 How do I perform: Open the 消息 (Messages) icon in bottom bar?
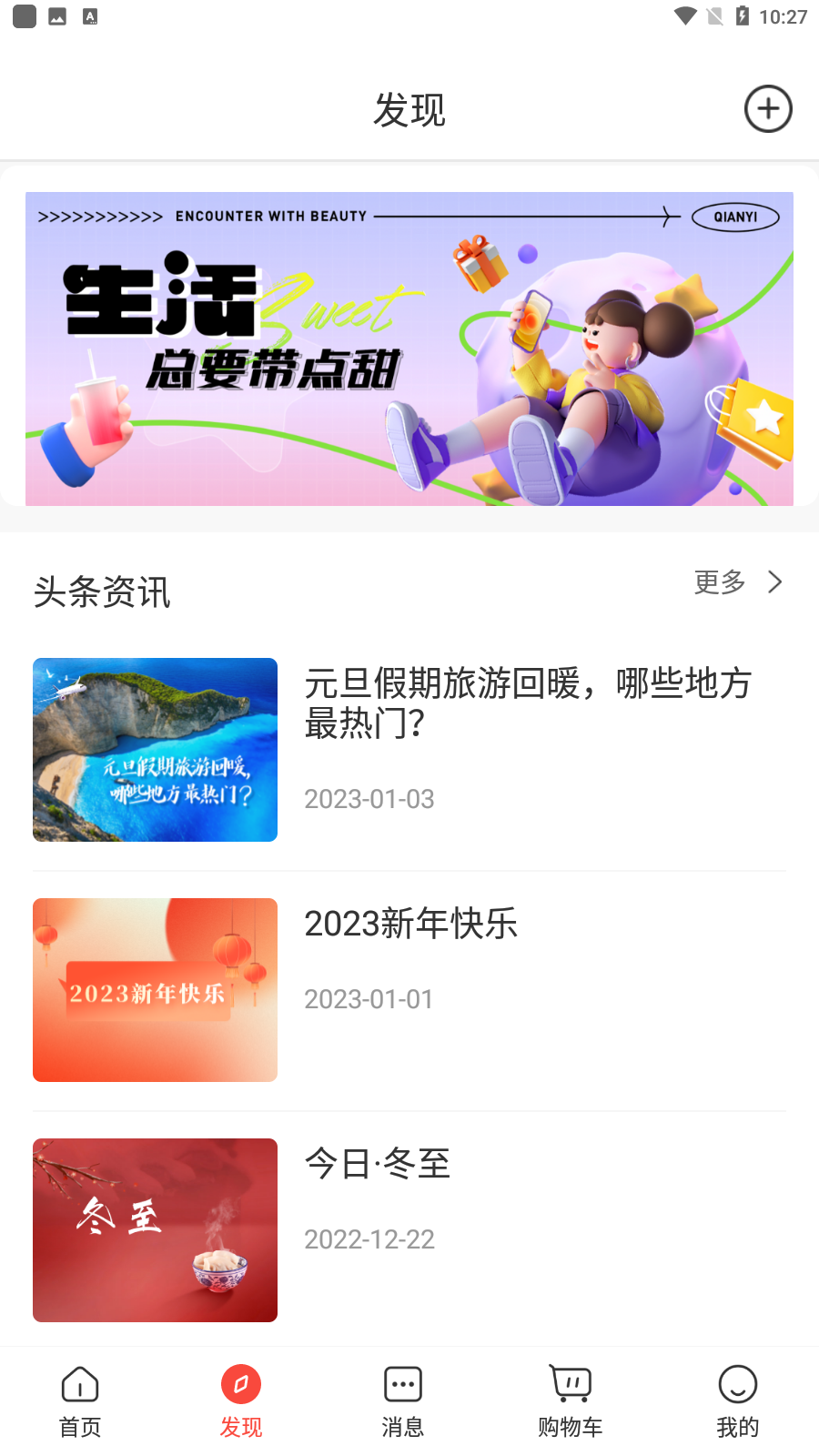[402, 1385]
